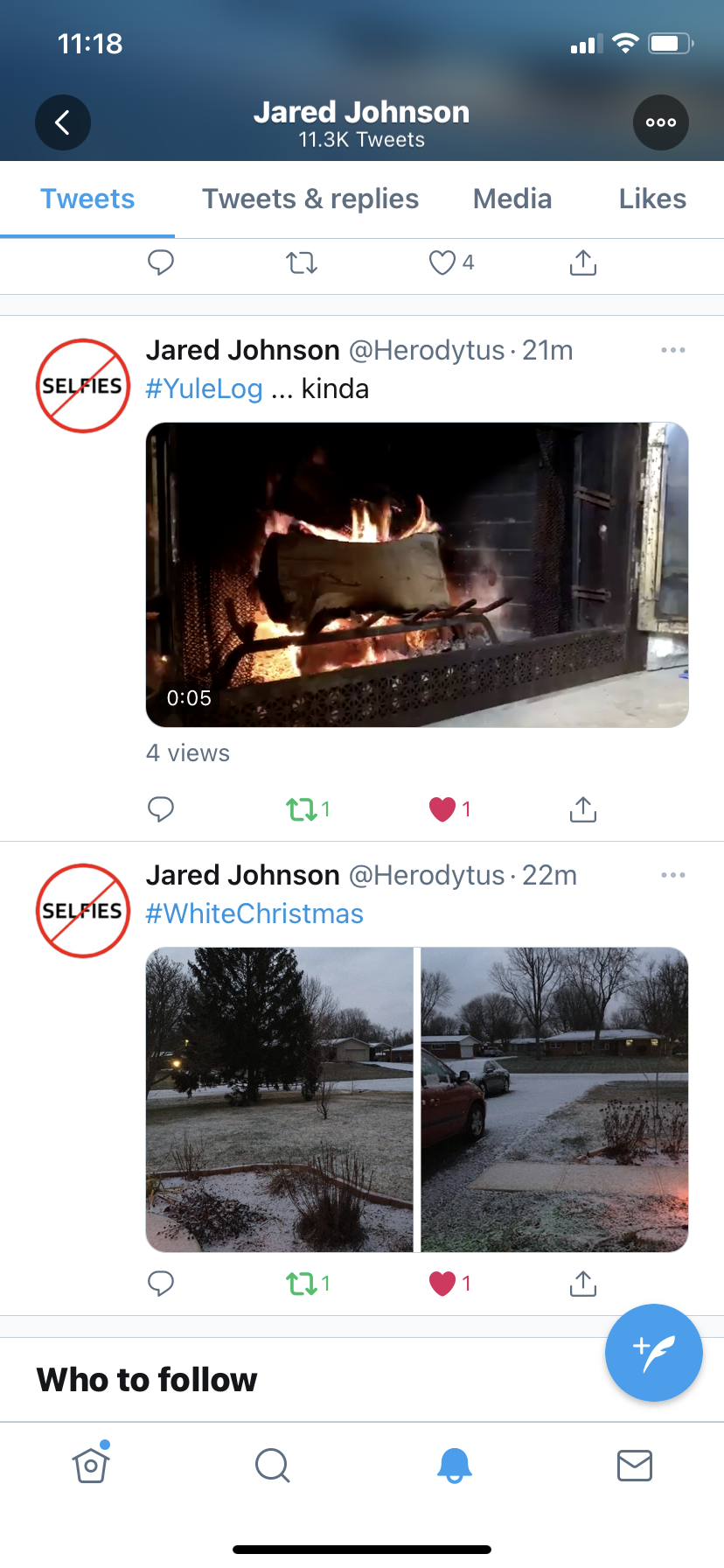The width and height of the screenshot is (724, 1568).
Task: Switch to Tweets & replies tab
Action: pos(310,199)
